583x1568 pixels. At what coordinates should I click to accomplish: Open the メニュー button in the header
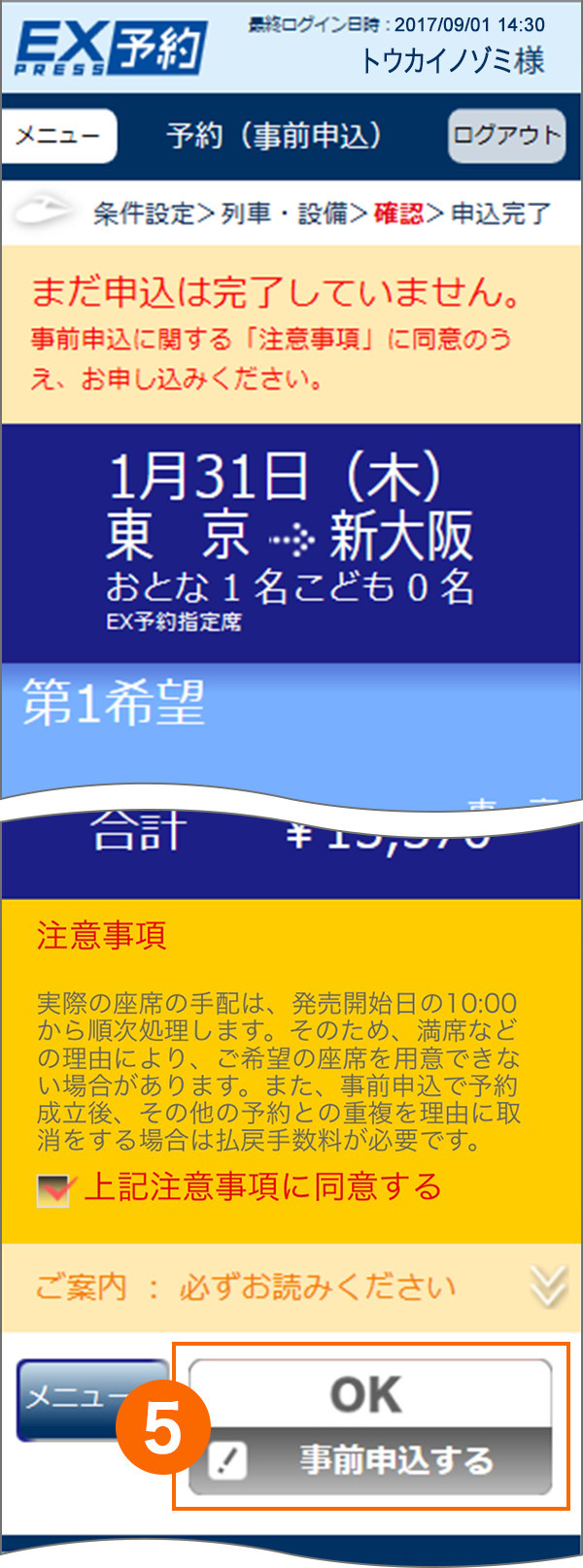tap(58, 135)
